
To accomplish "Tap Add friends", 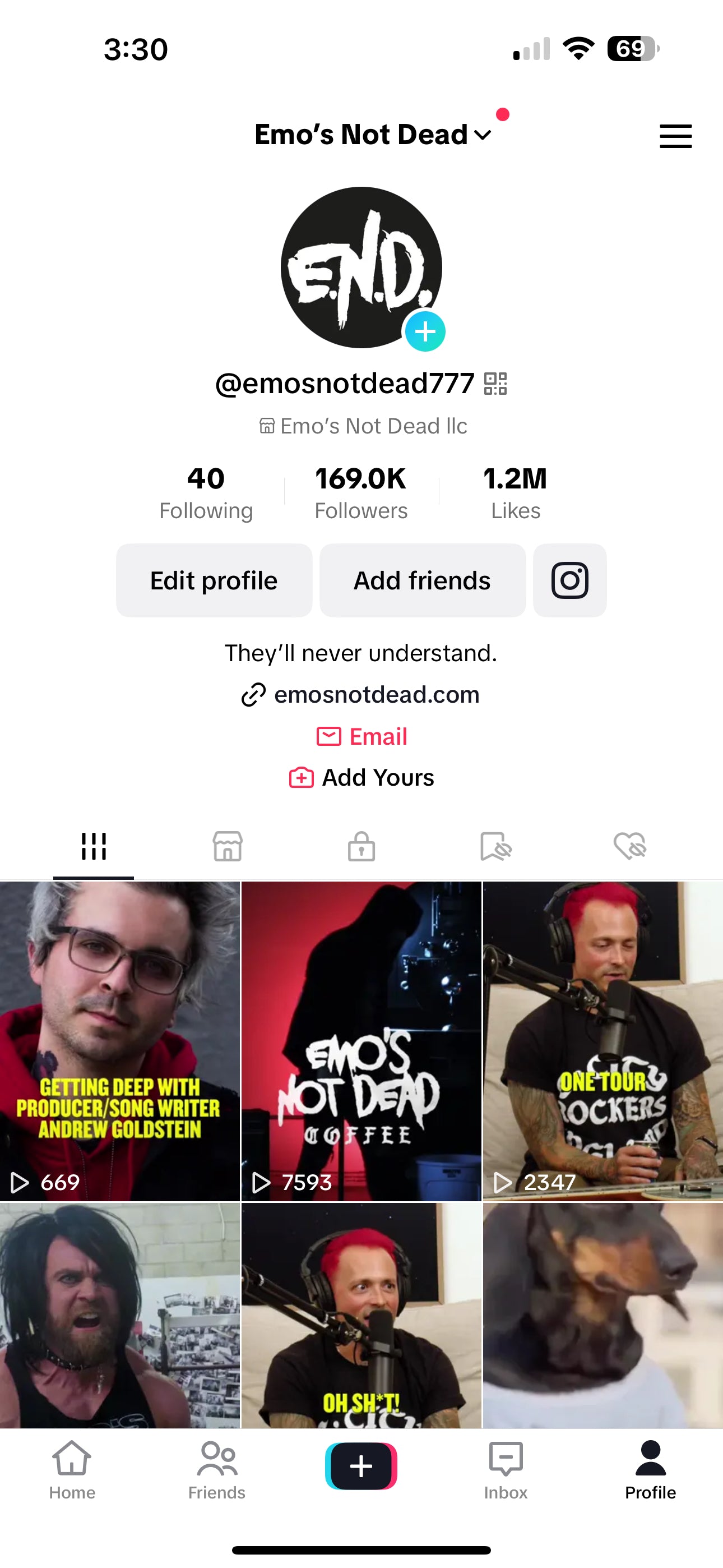I will click(x=423, y=580).
